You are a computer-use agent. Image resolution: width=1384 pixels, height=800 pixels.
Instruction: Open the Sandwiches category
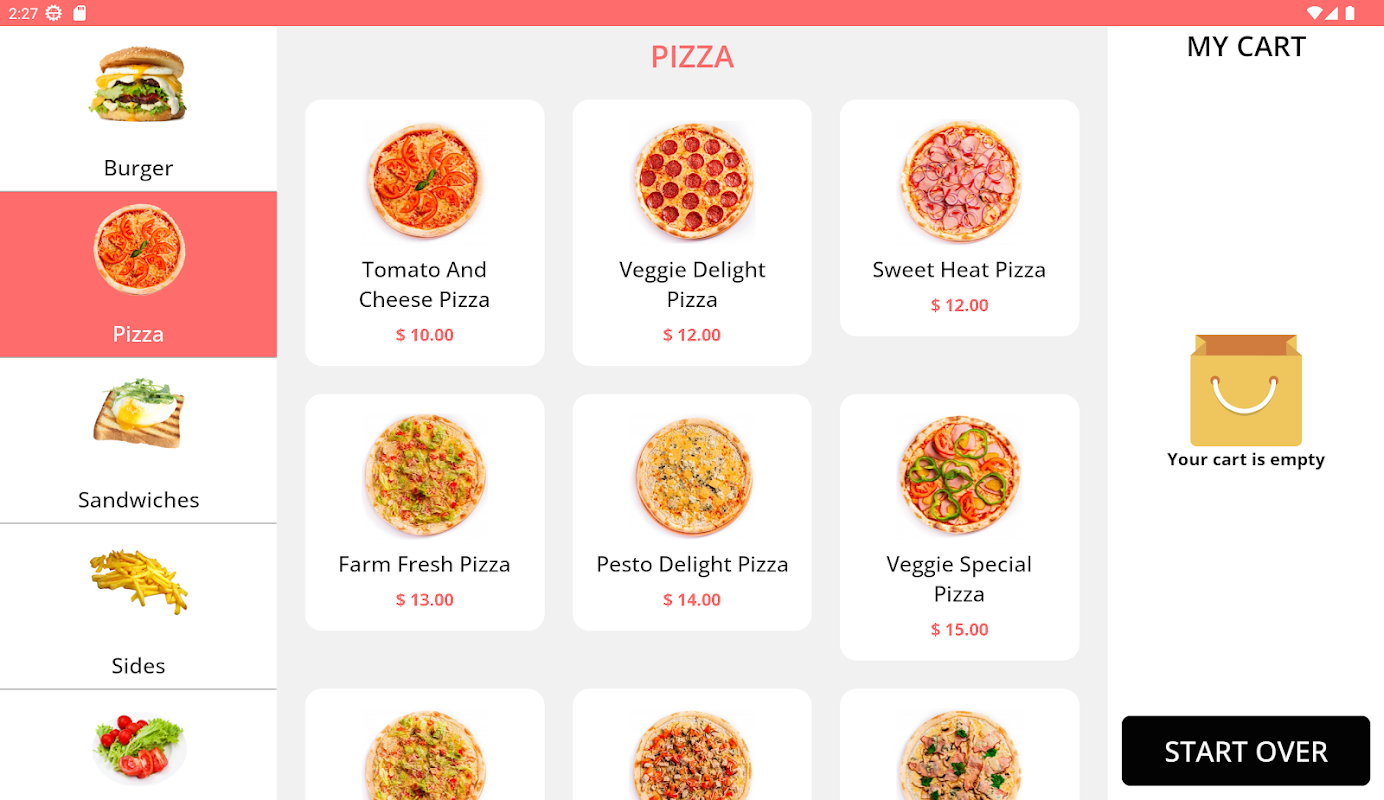click(x=138, y=440)
